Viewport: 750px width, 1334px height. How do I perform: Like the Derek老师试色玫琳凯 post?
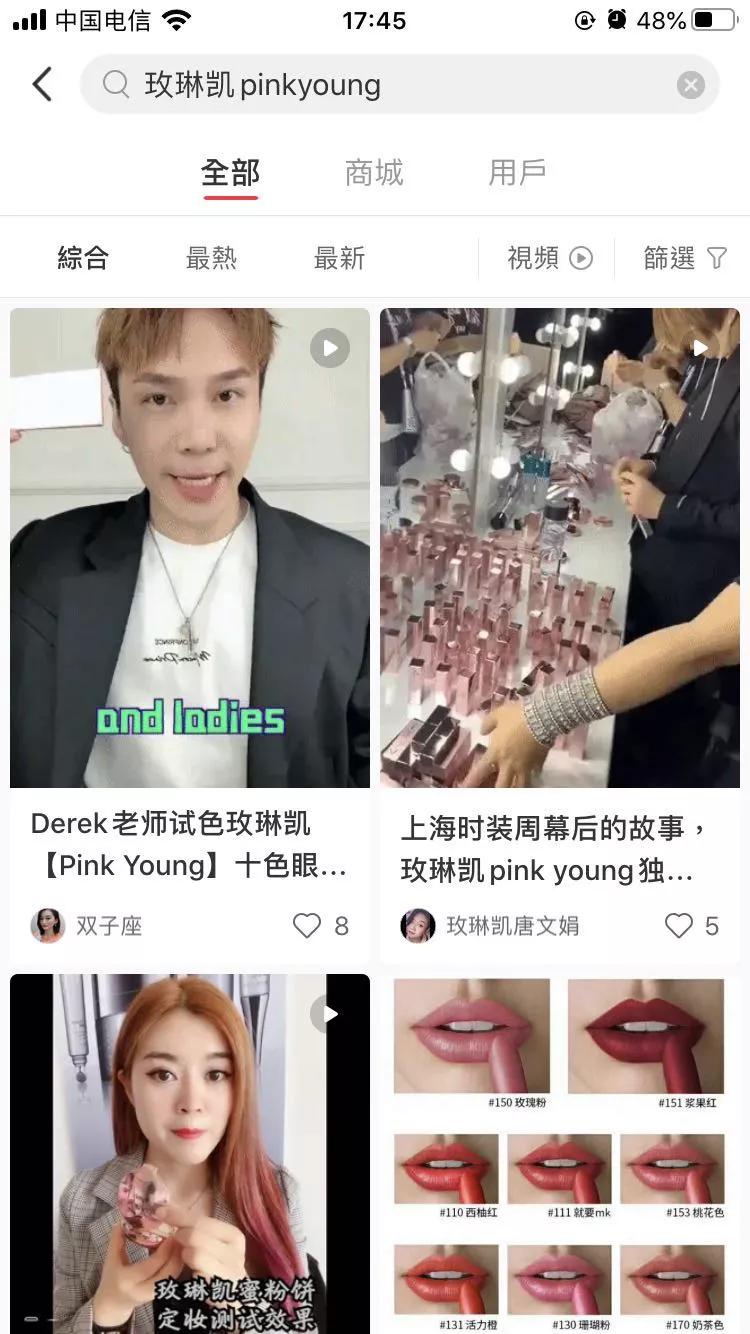(x=308, y=926)
